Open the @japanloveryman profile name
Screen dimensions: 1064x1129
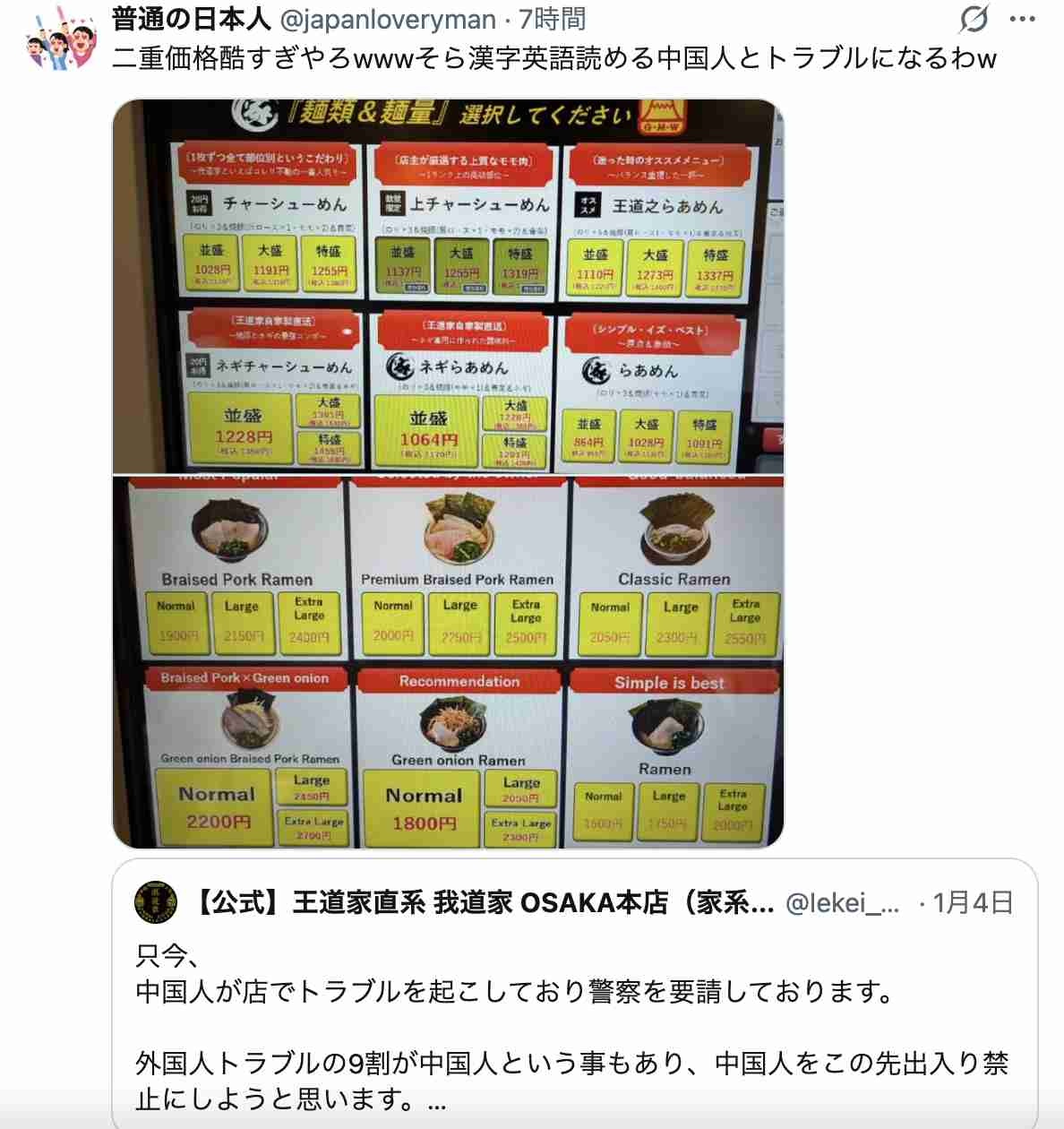(388, 19)
